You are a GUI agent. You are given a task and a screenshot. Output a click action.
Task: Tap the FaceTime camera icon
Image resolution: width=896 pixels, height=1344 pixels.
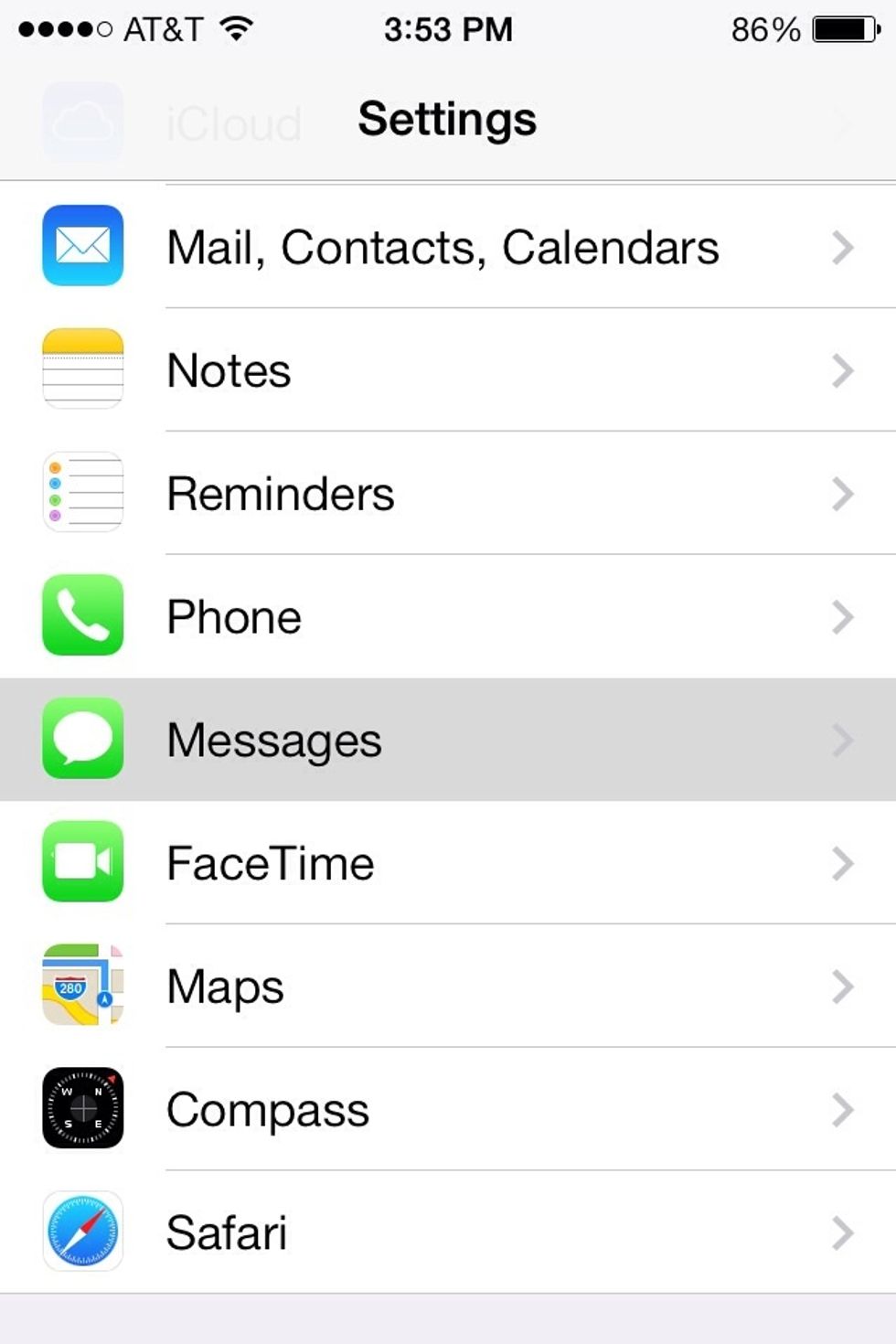(82, 863)
